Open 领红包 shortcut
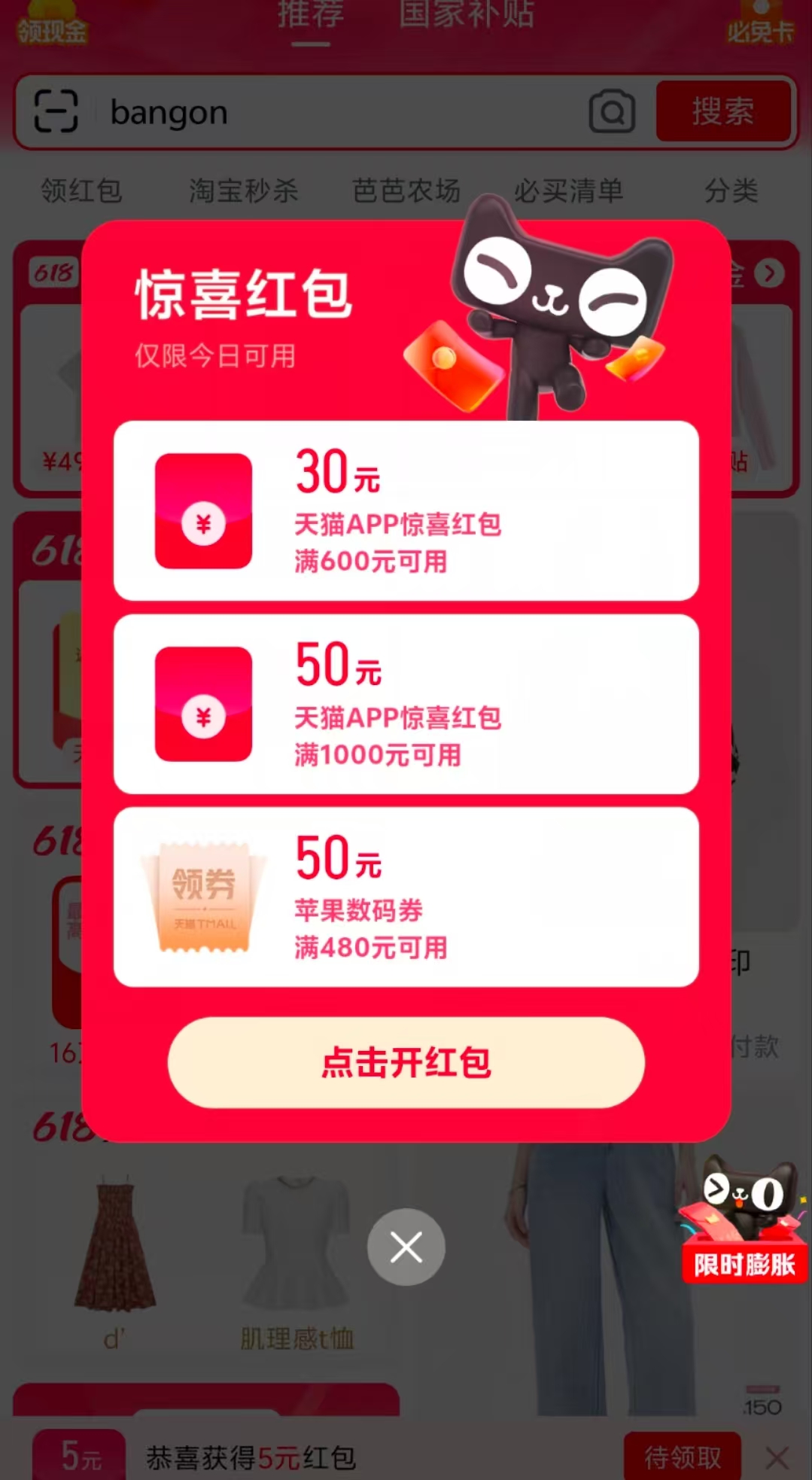Viewport: 812px width, 1480px height. [x=81, y=190]
